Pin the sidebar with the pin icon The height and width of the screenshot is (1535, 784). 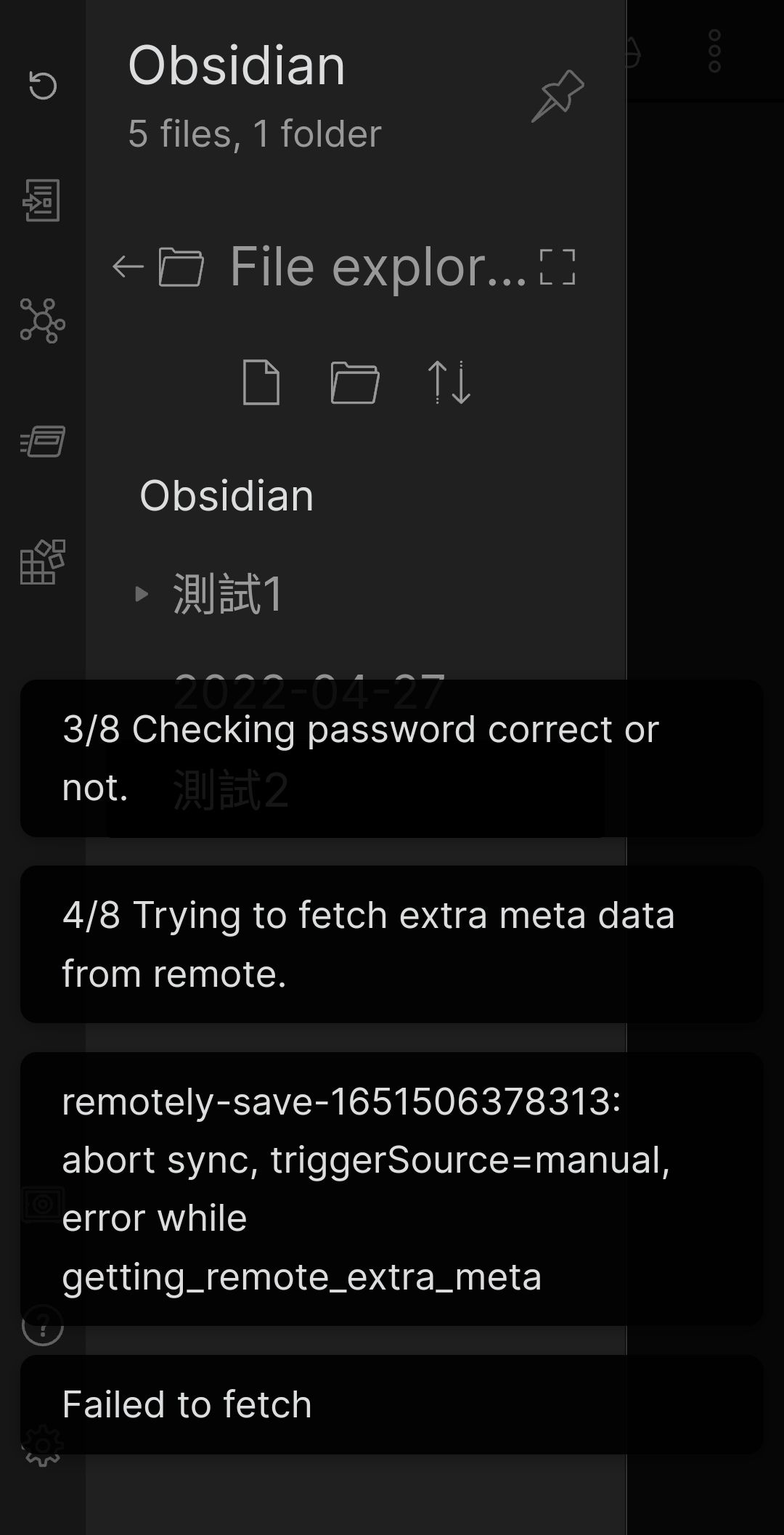(x=558, y=96)
